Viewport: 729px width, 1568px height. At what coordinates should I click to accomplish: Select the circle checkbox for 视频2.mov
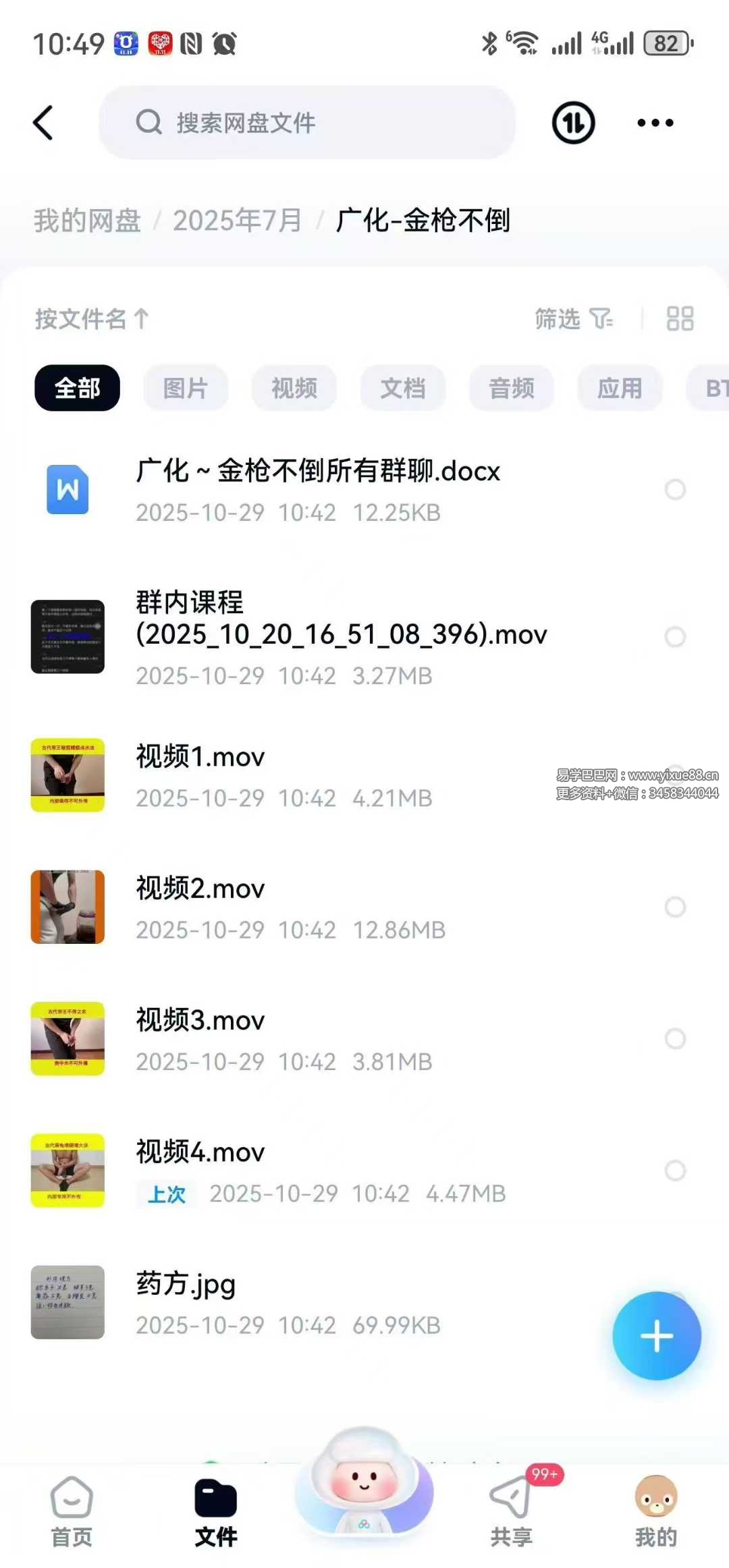[675, 907]
